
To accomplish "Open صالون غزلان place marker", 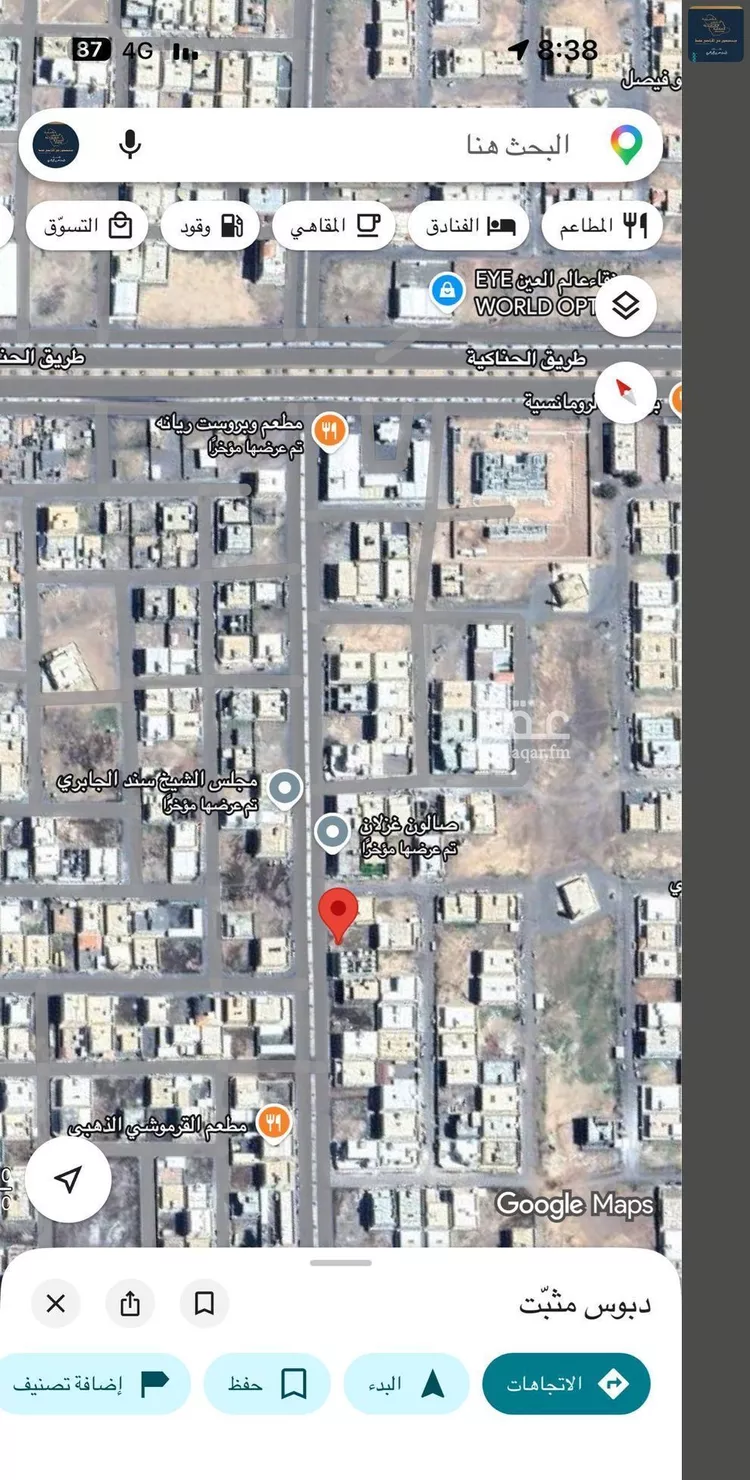I will [332, 831].
